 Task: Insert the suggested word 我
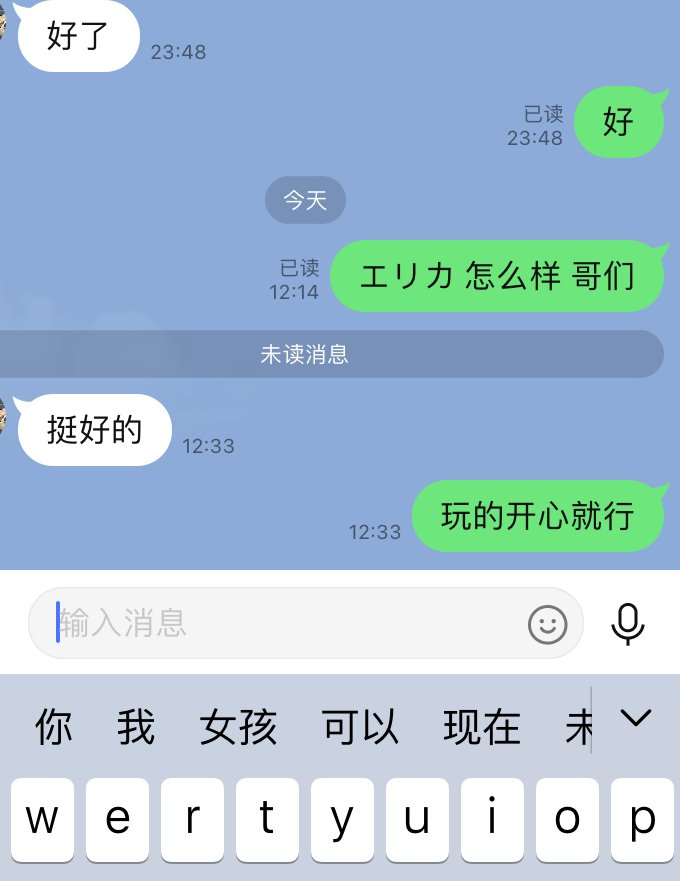point(136,727)
